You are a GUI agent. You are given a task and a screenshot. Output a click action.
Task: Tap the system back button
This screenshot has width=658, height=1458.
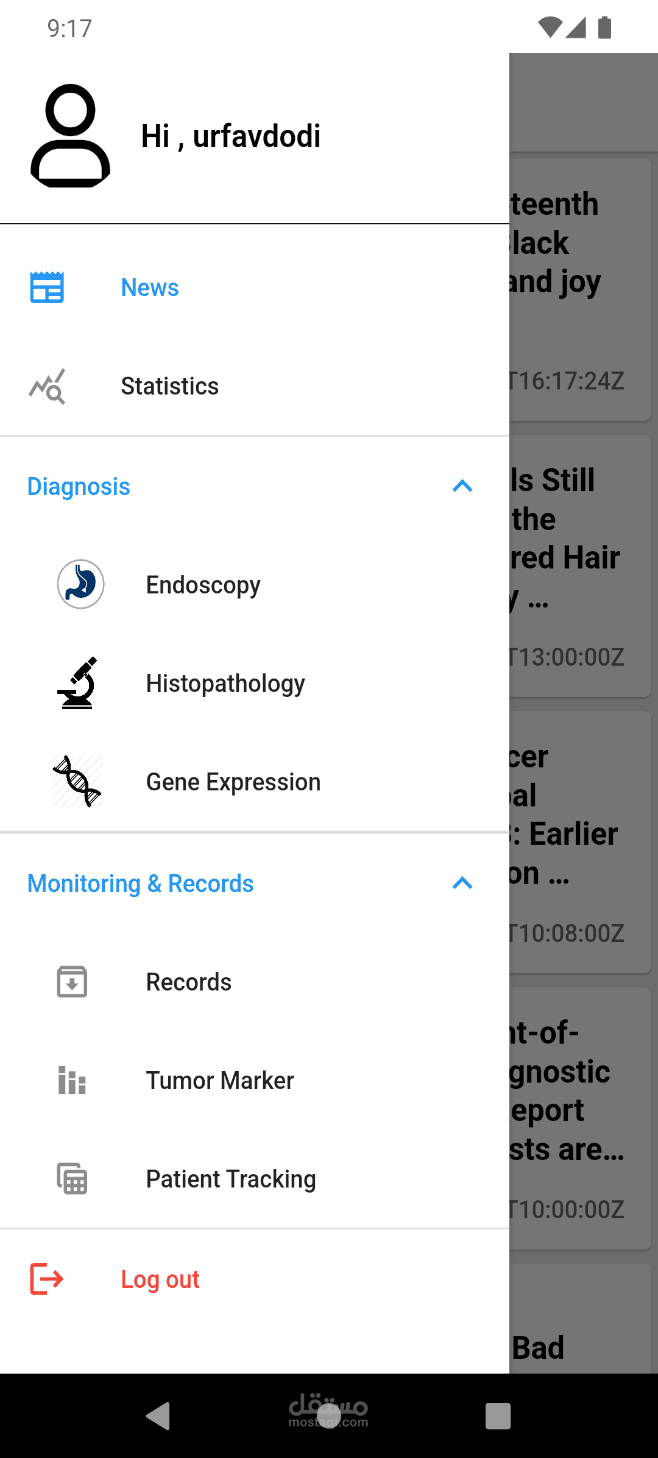[x=158, y=1415]
